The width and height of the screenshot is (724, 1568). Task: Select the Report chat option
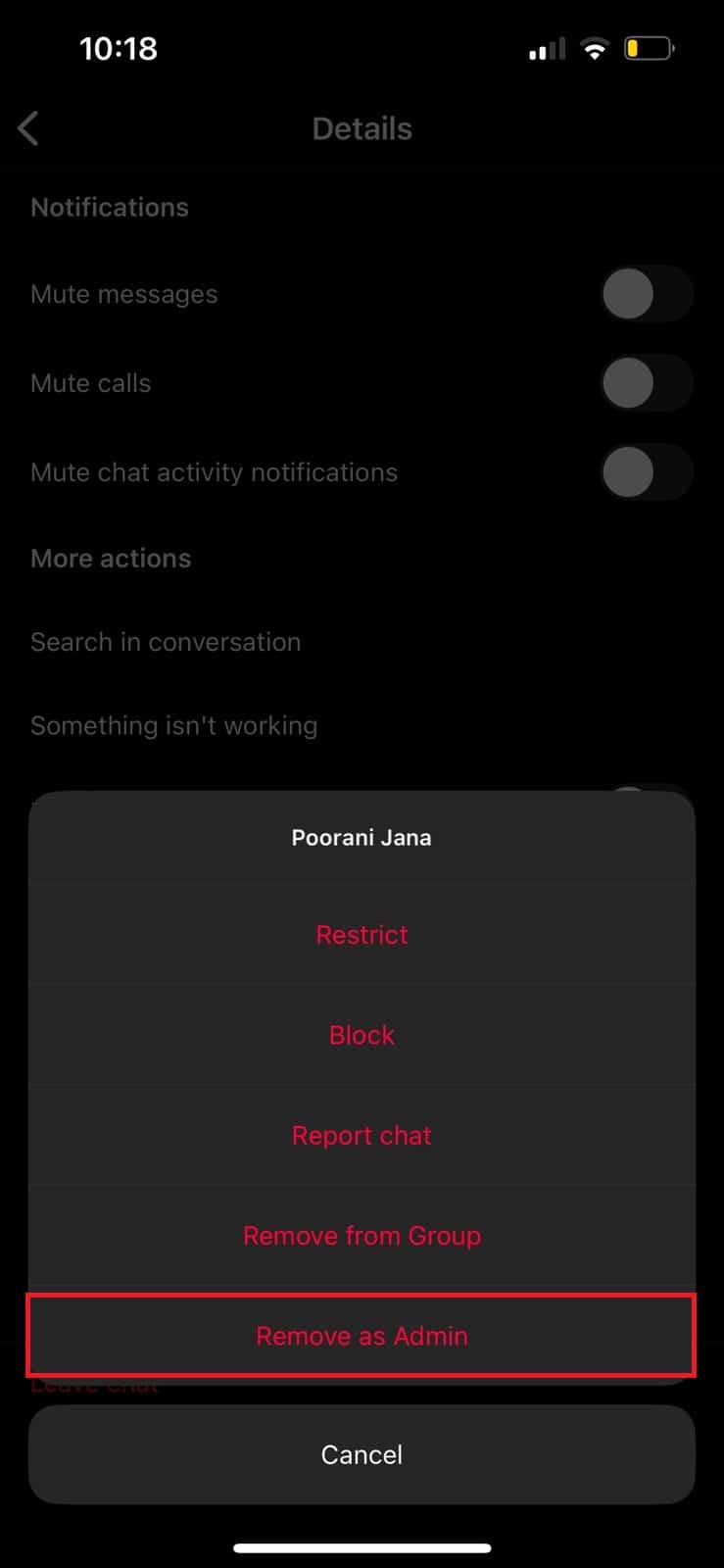[x=362, y=1135]
